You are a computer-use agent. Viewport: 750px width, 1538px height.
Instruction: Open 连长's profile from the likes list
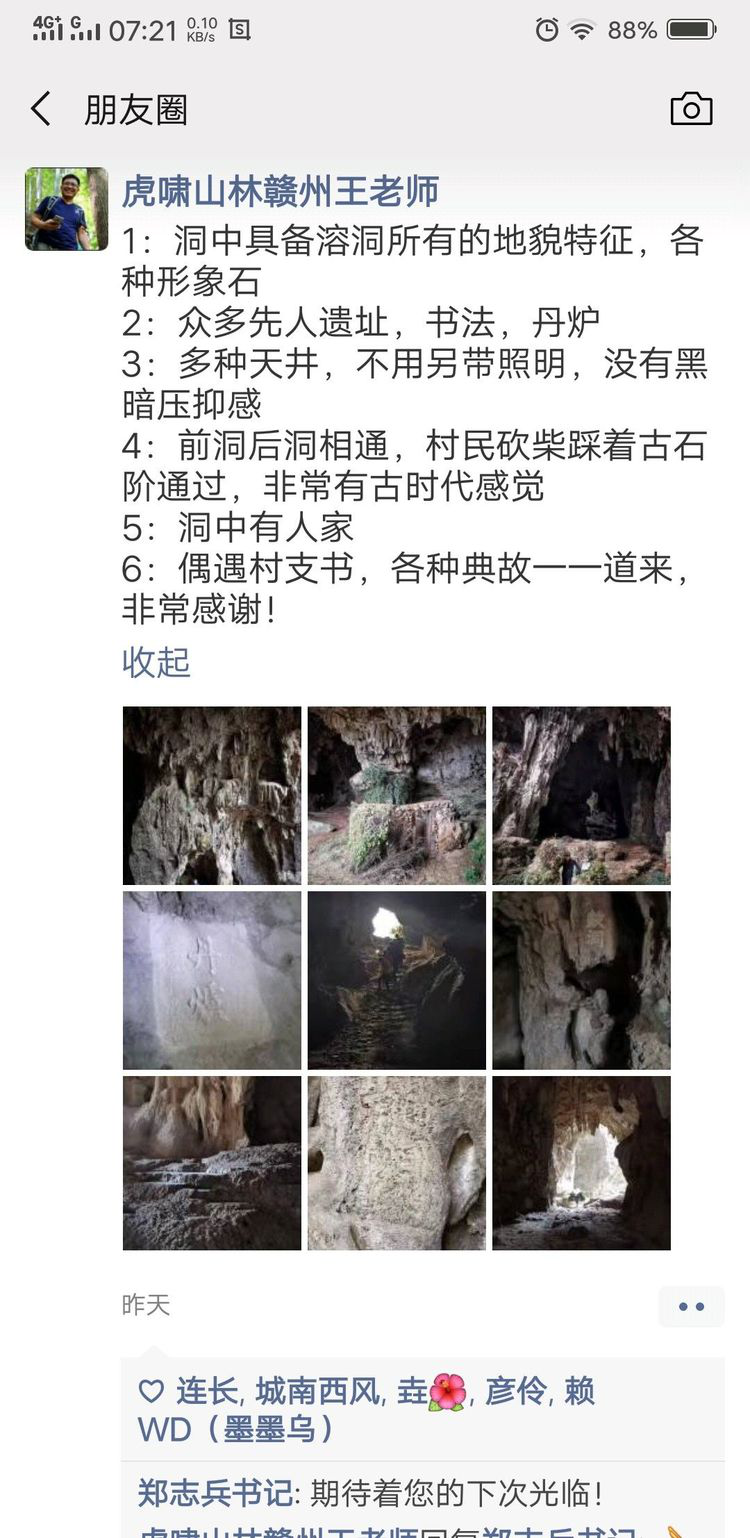coord(207,1391)
